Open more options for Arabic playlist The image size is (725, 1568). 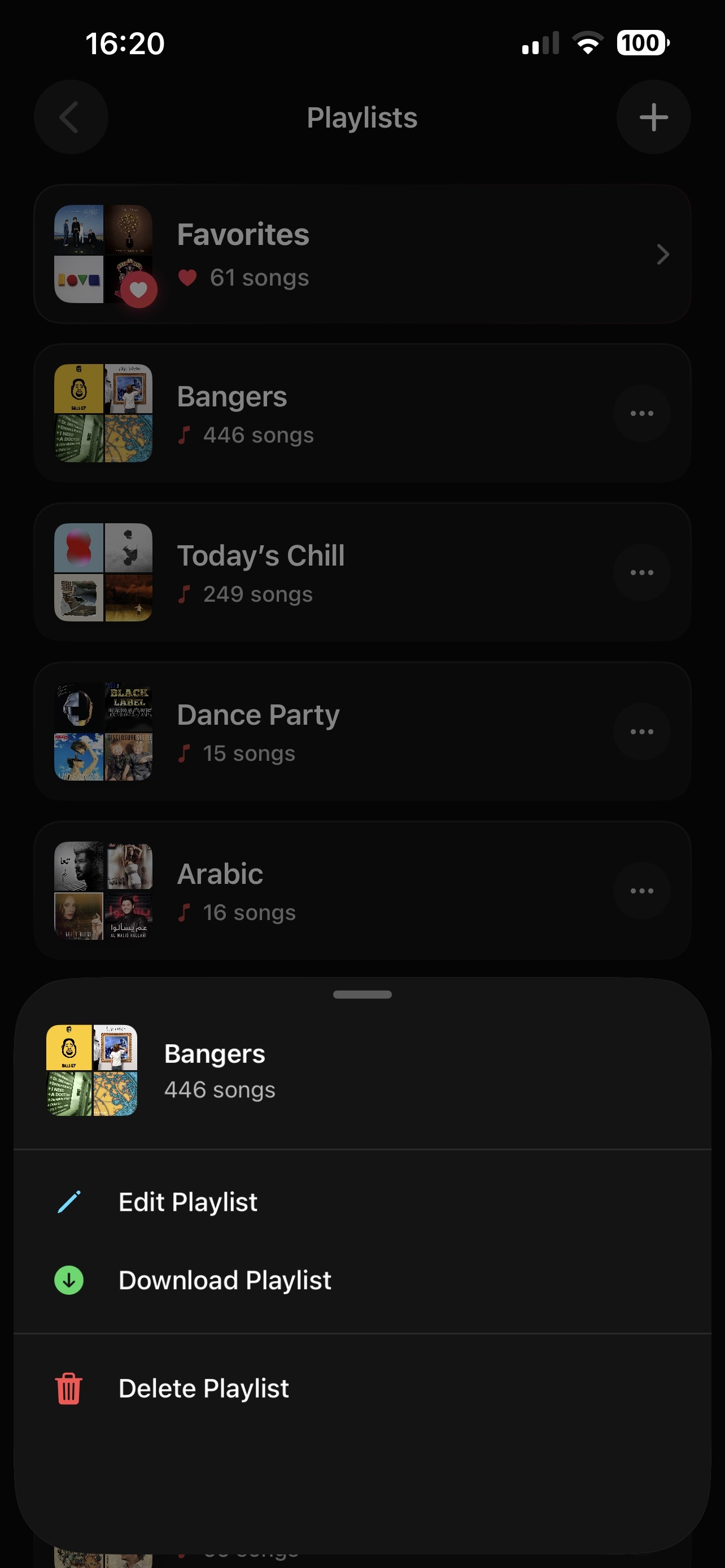pyautogui.click(x=641, y=891)
